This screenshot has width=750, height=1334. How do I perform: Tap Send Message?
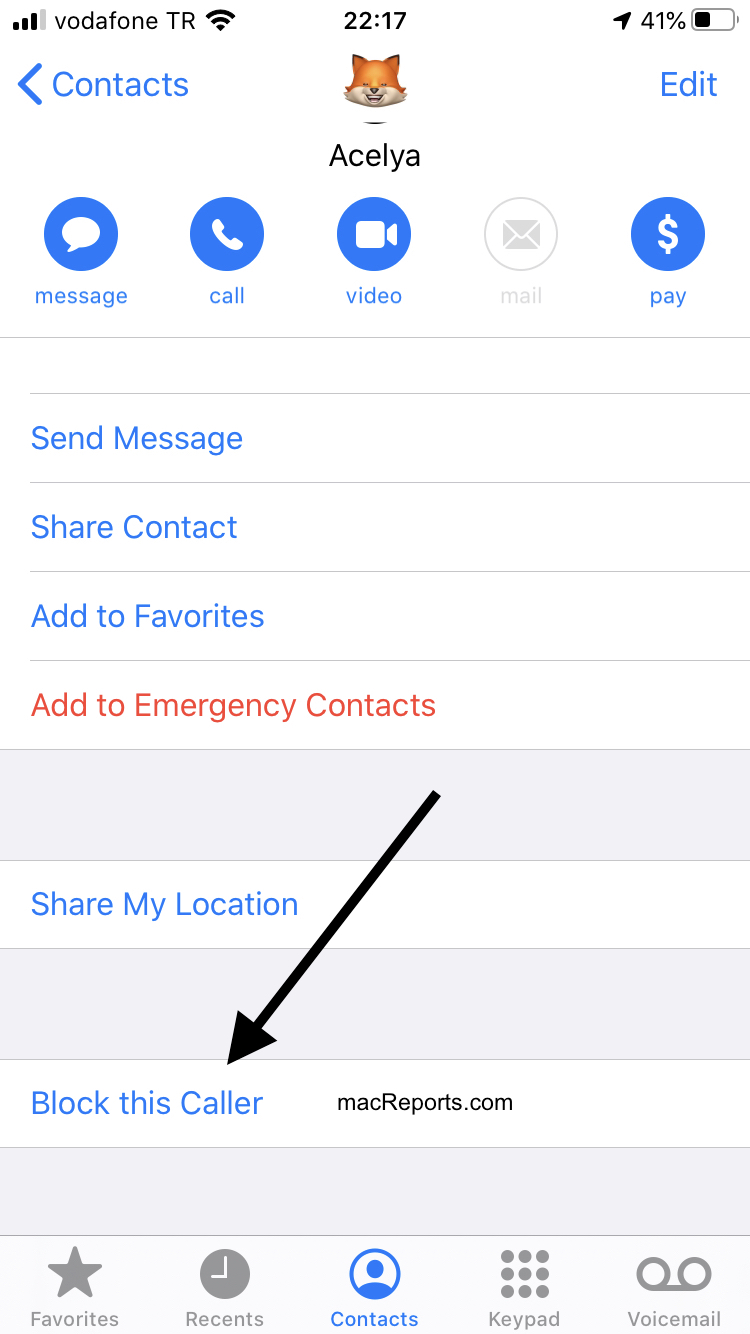point(137,438)
